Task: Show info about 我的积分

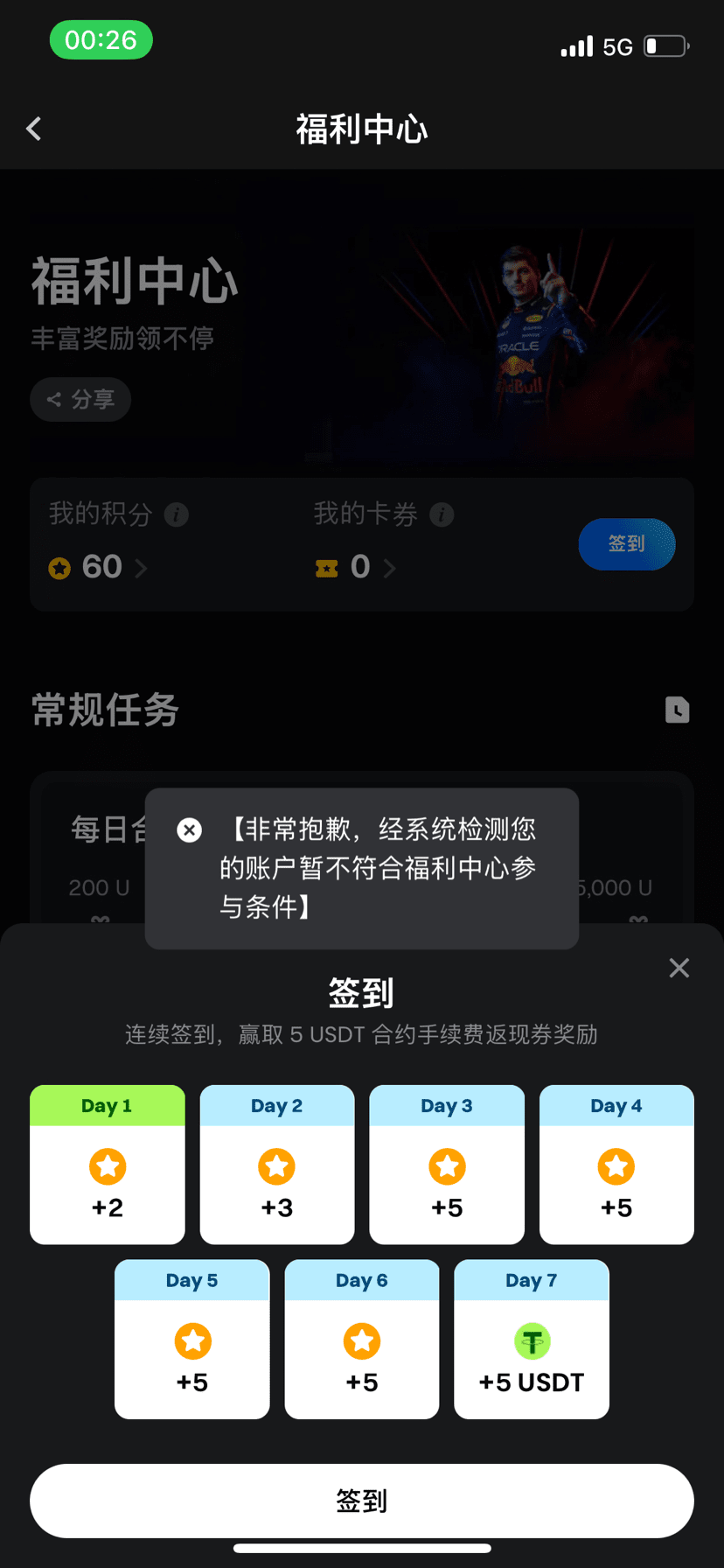Action: pos(177,514)
